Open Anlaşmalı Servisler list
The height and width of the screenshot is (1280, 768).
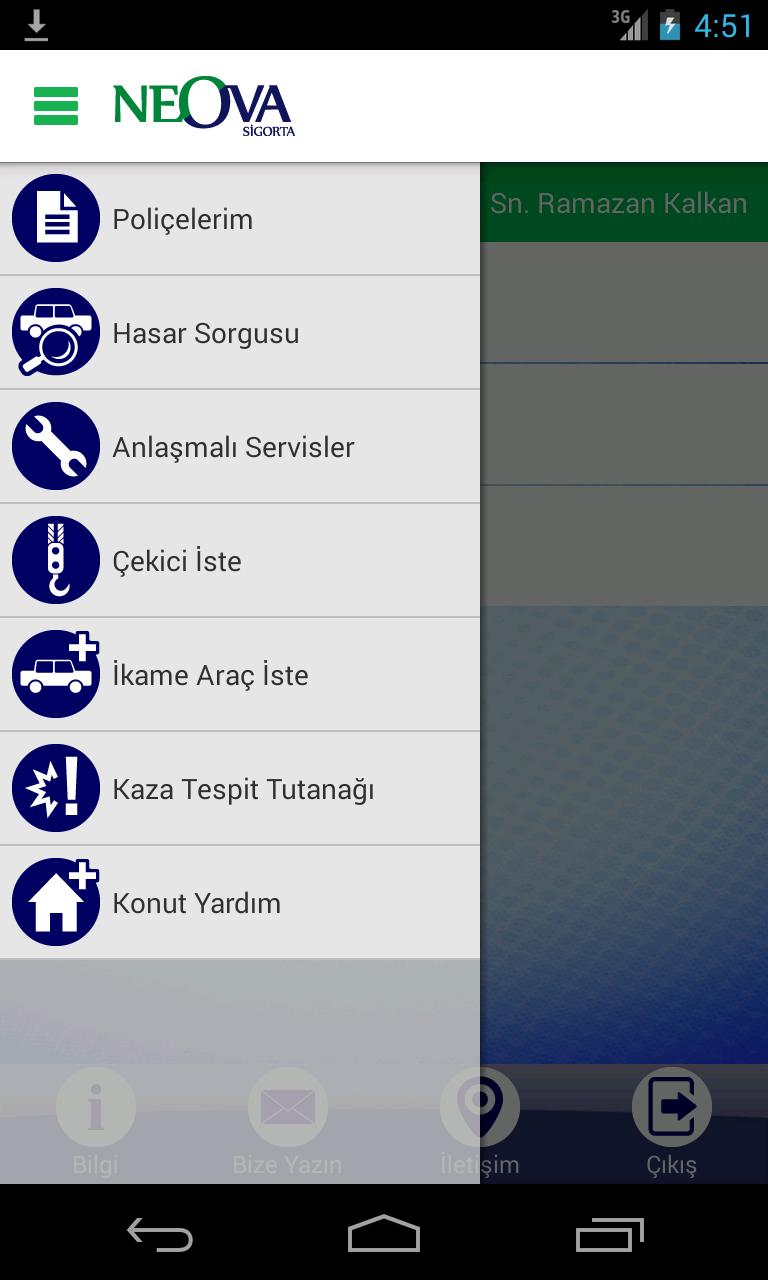pos(240,447)
